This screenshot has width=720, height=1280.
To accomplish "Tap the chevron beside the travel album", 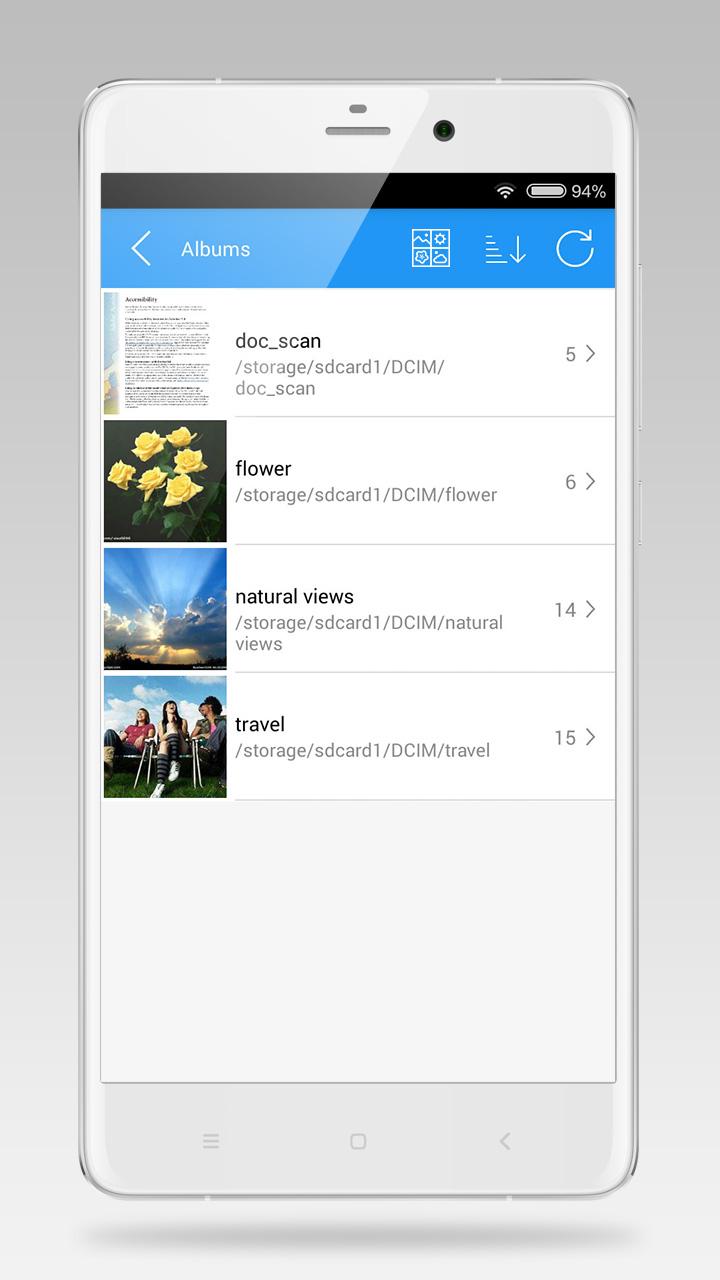I will click(592, 737).
